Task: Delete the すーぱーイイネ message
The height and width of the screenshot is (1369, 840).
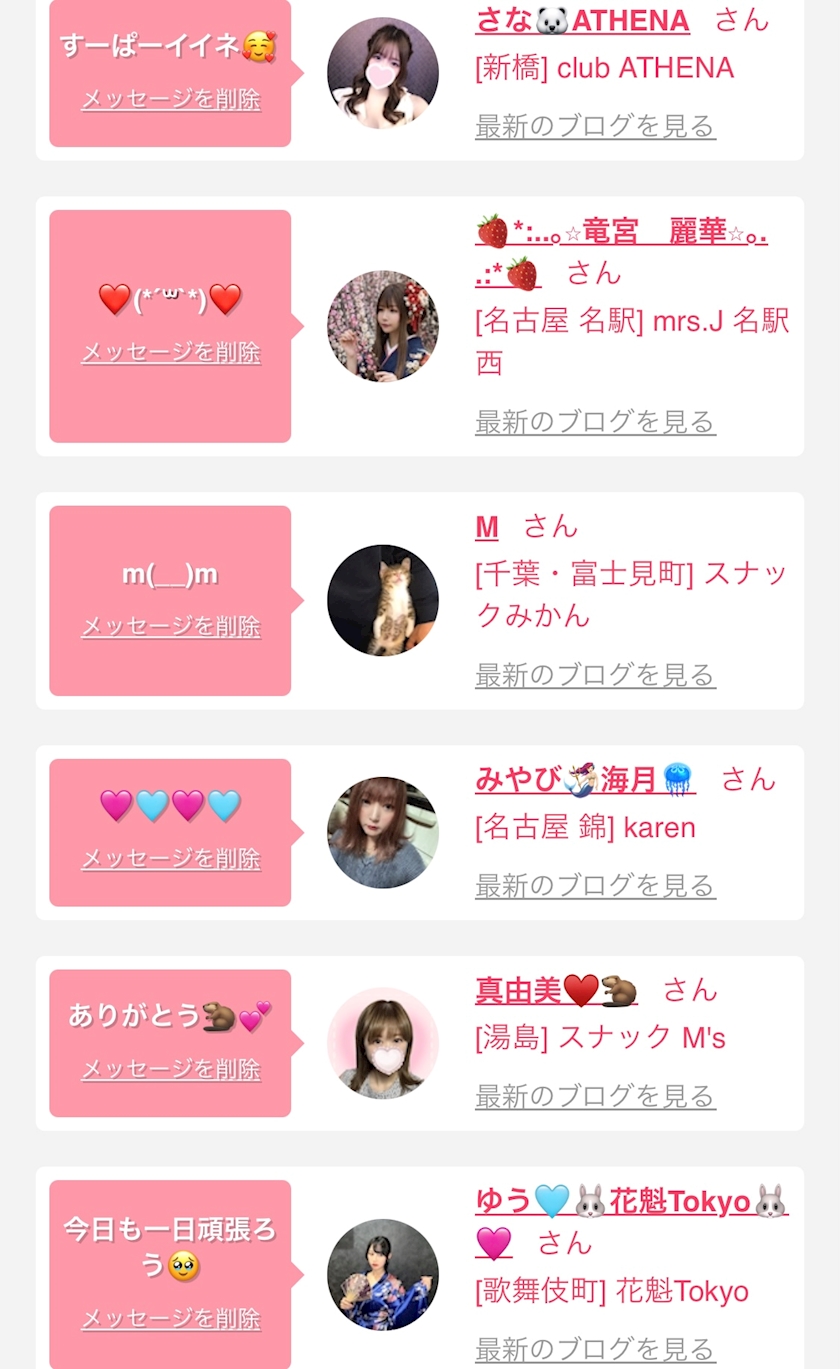Action: [x=171, y=99]
